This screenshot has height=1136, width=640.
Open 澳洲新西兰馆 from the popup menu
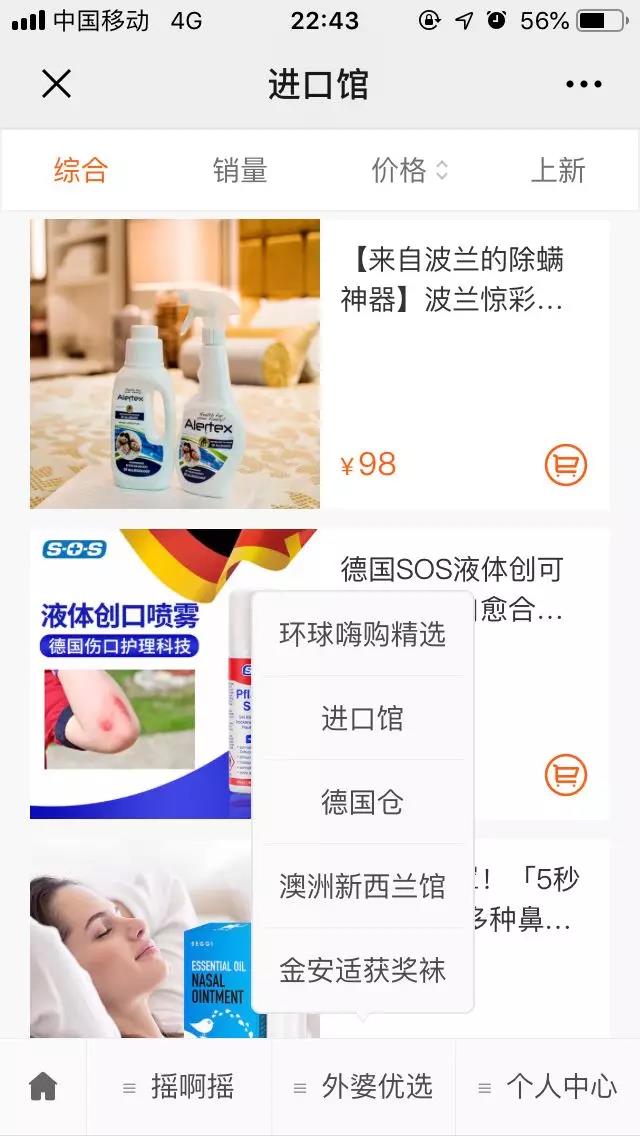pos(362,886)
